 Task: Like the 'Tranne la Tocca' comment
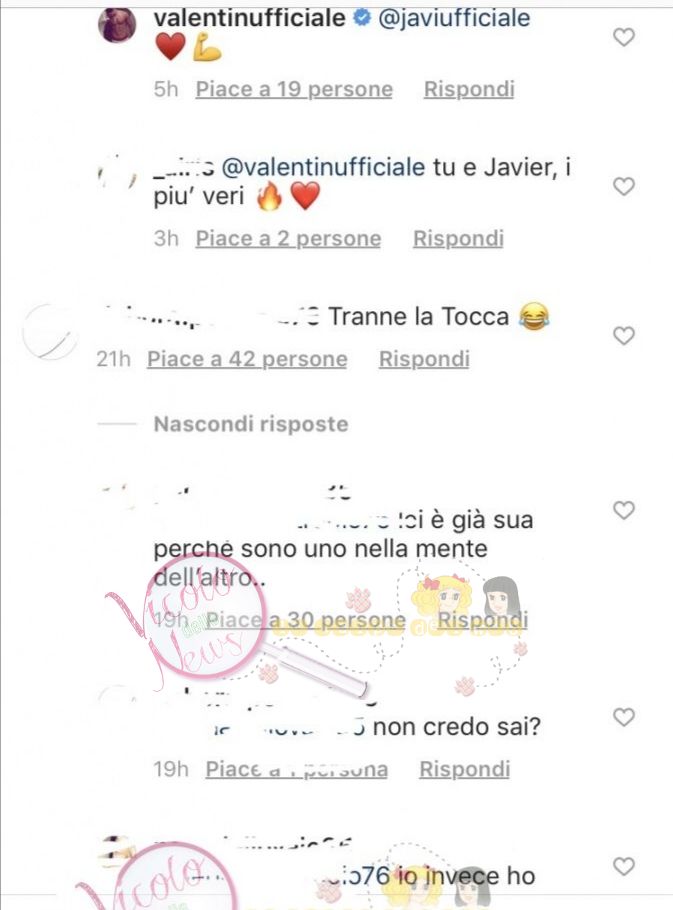coord(623,336)
